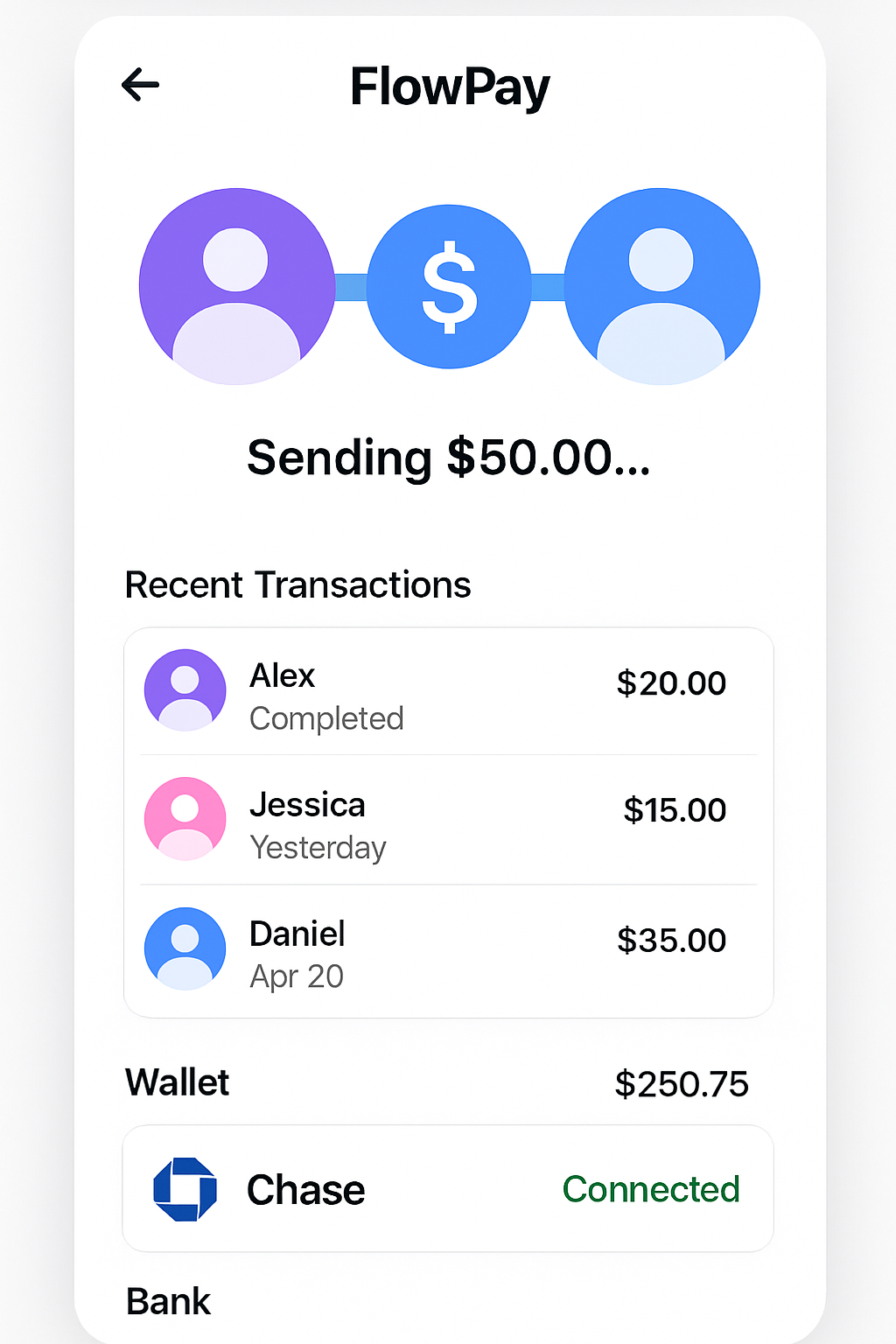Select the purple sender avatar

point(237,285)
